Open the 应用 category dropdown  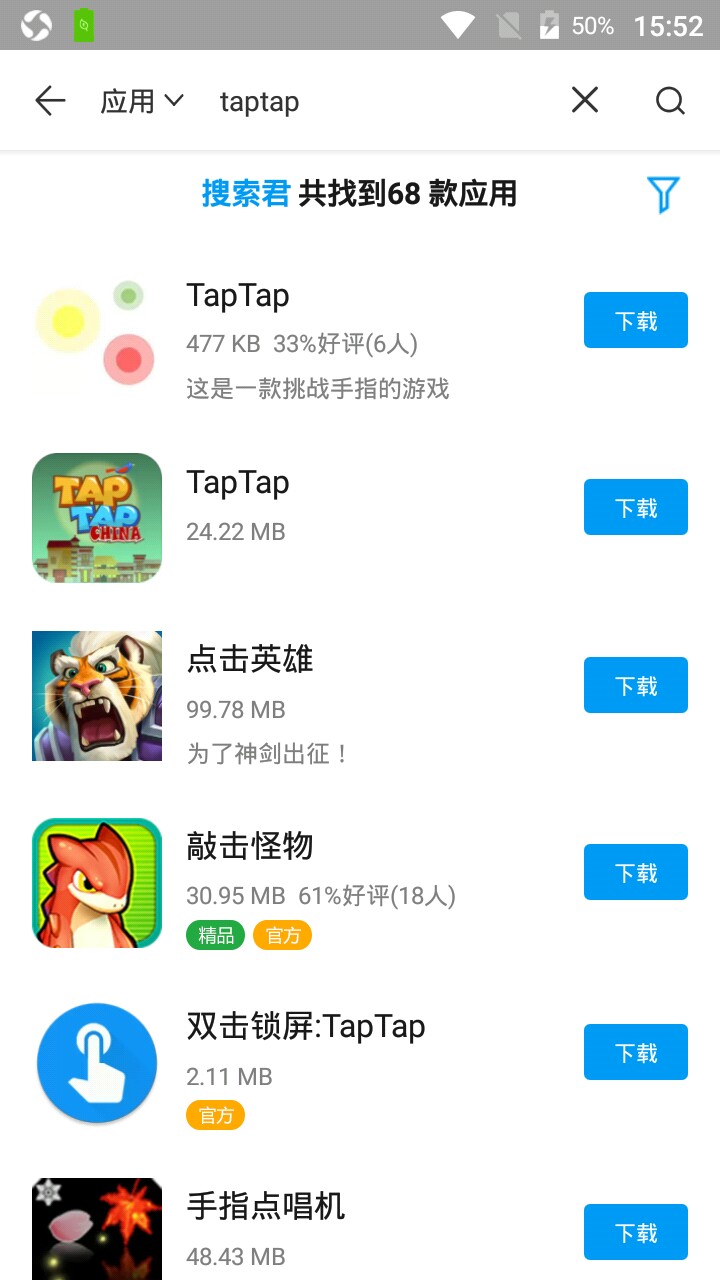[x=142, y=101]
